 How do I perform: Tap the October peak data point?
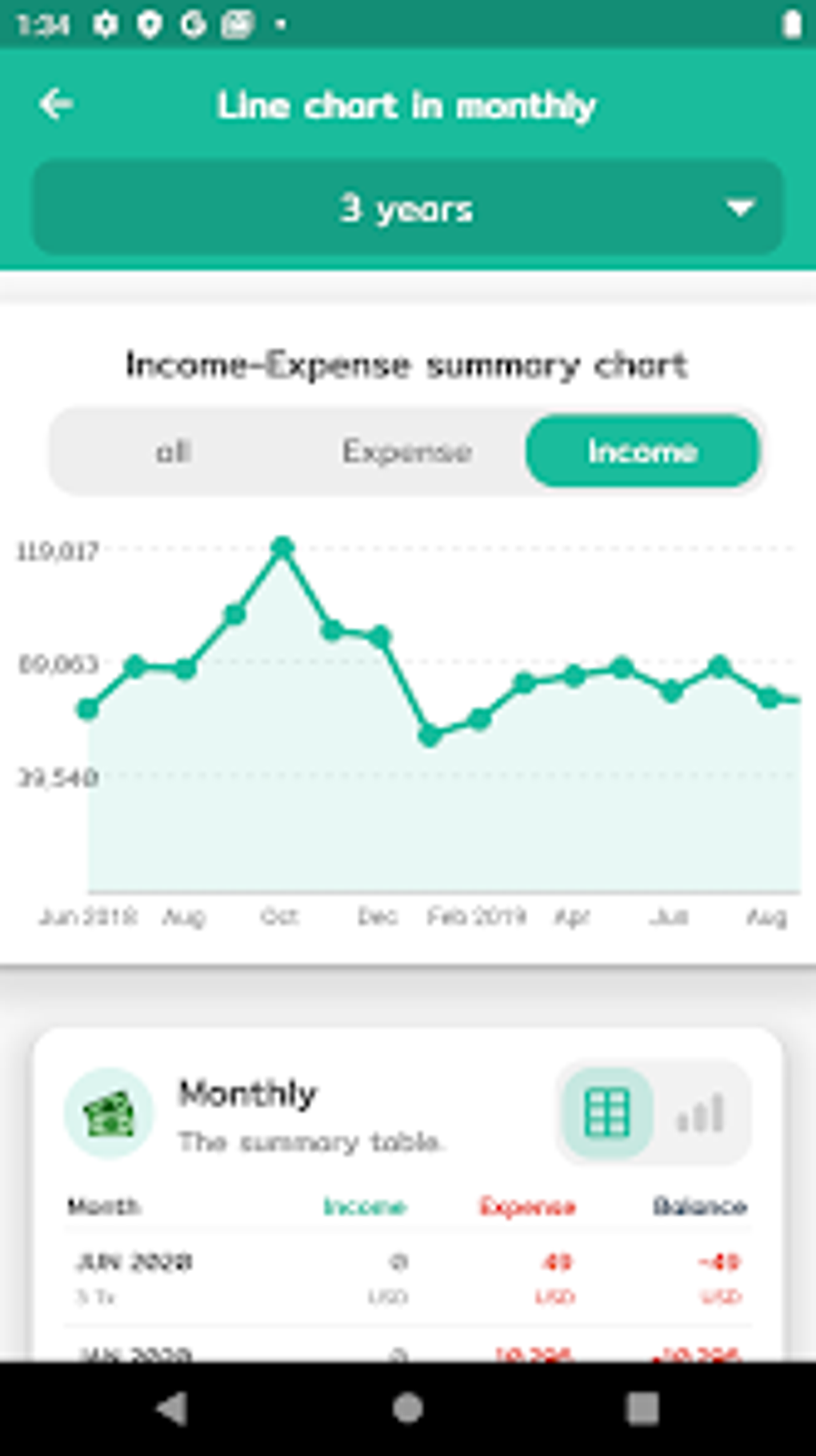pos(285,545)
